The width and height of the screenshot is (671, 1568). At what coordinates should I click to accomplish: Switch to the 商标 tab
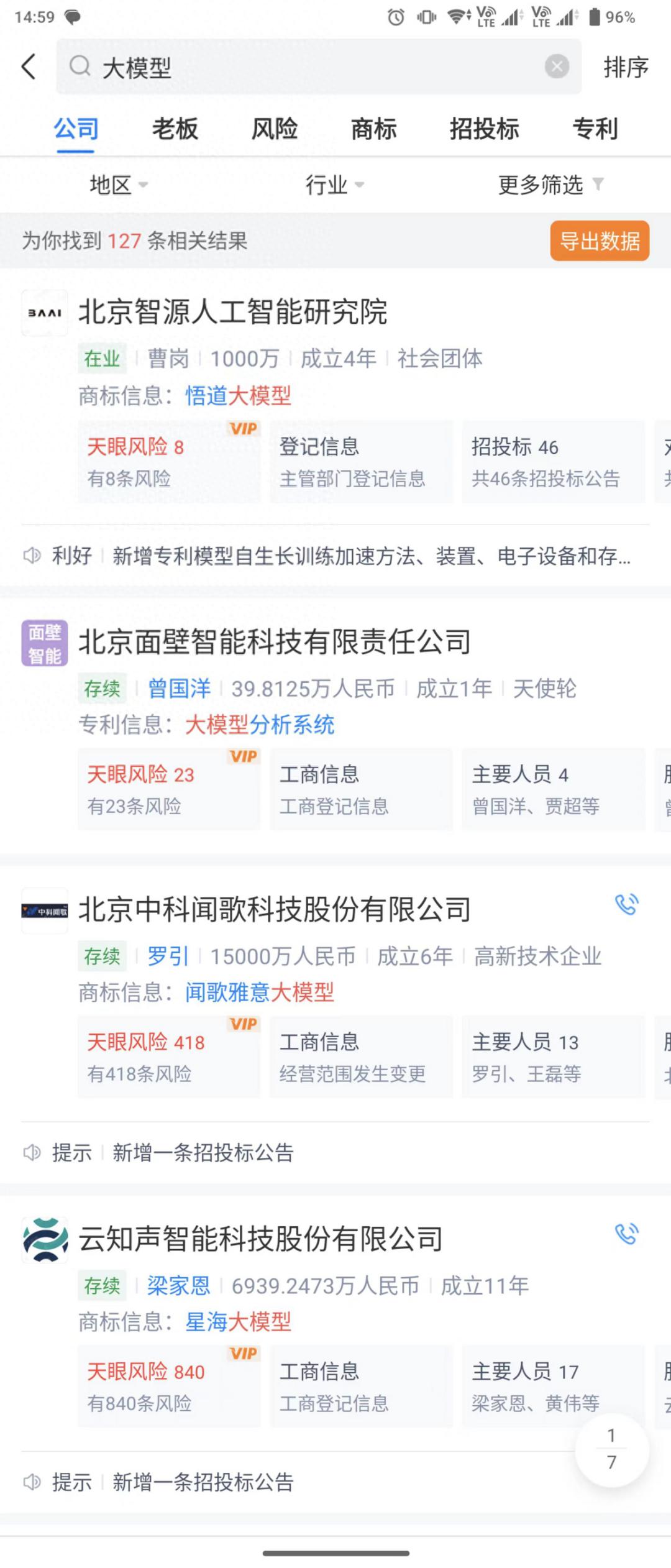coord(373,129)
